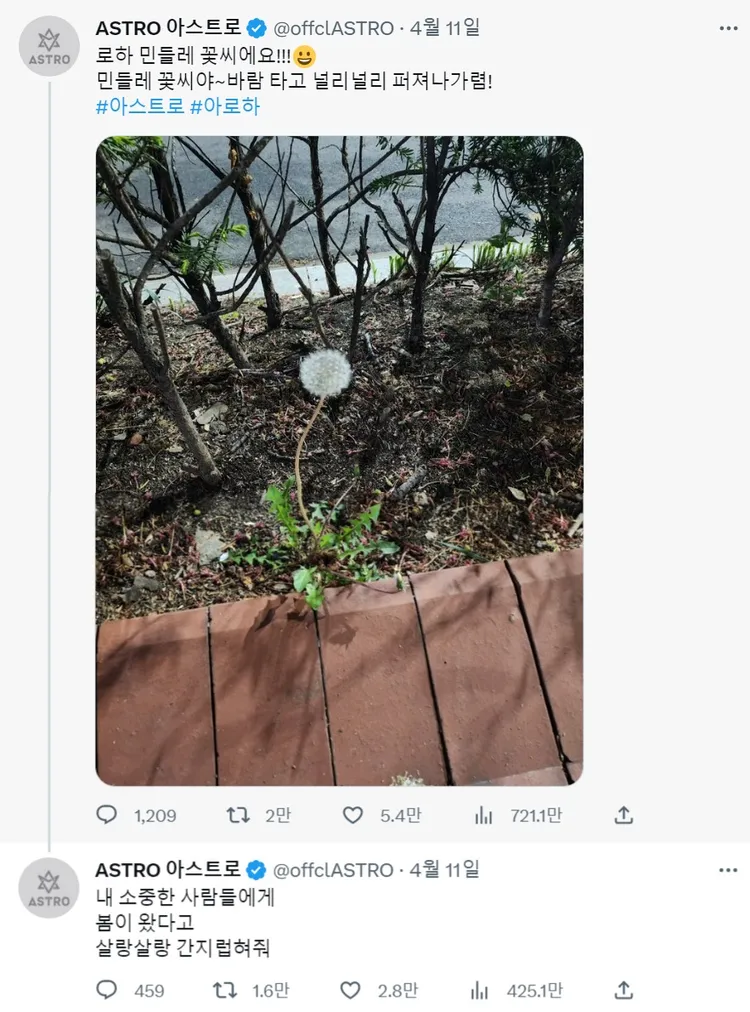The height and width of the screenshot is (1012, 750).
Task: Open ASTRO profile picture on the dandelion tweet
Action: point(49,46)
